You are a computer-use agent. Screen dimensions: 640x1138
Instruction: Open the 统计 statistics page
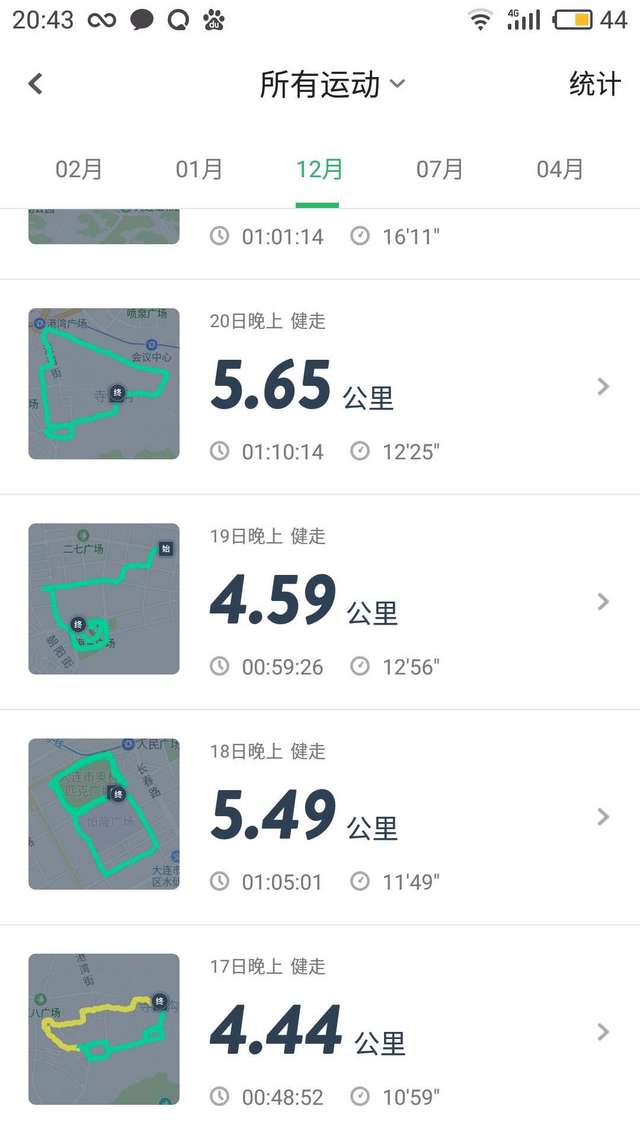tap(594, 84)
